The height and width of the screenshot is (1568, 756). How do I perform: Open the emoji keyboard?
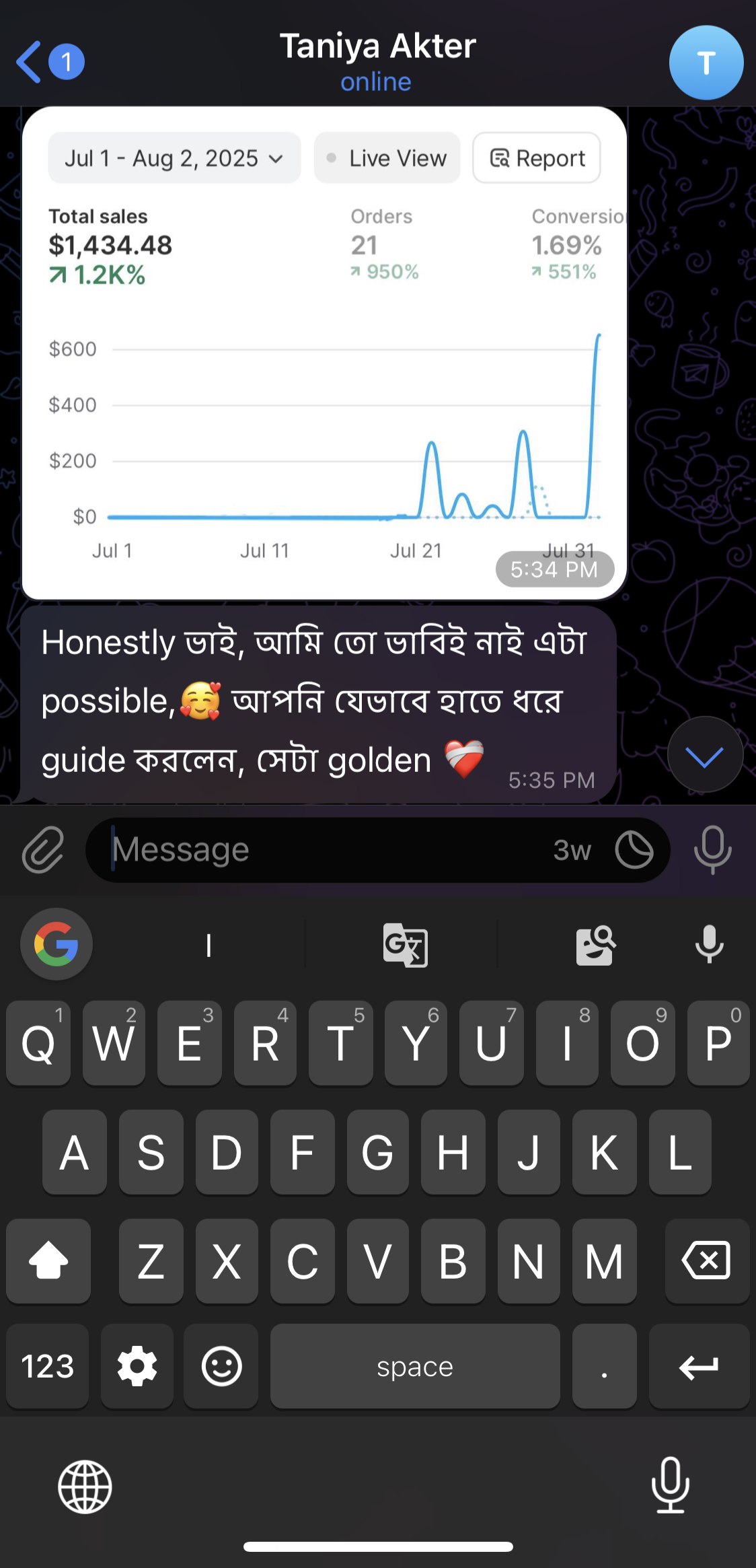pos(221,1367)
